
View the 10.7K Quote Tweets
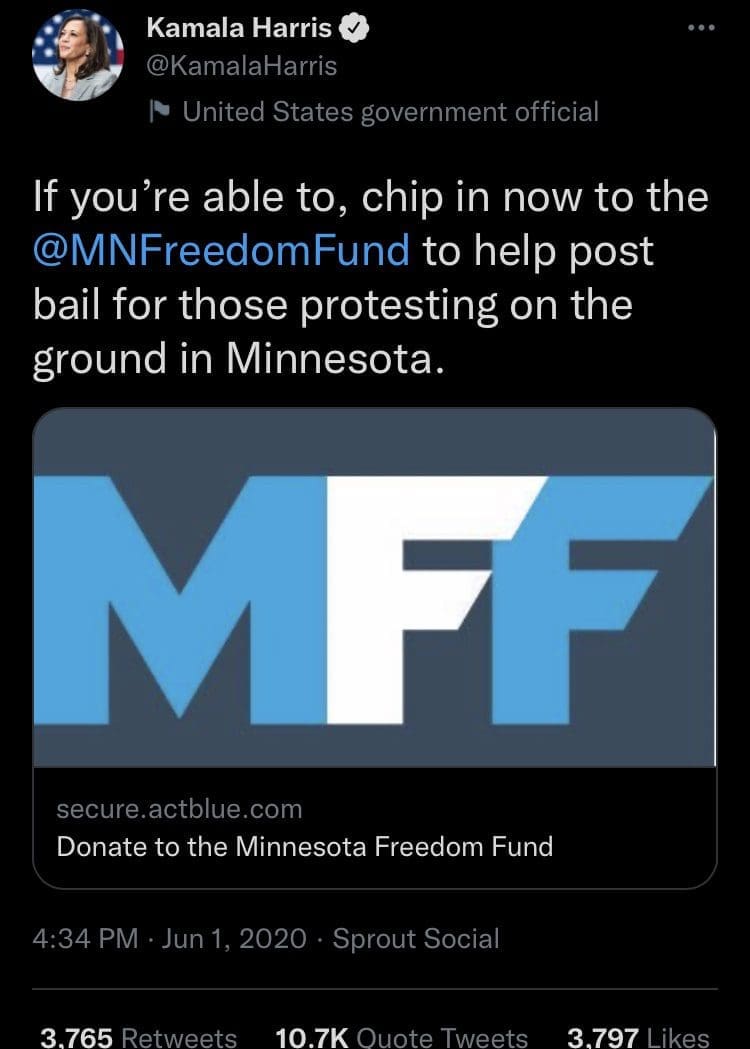(x=401, y=1037)
